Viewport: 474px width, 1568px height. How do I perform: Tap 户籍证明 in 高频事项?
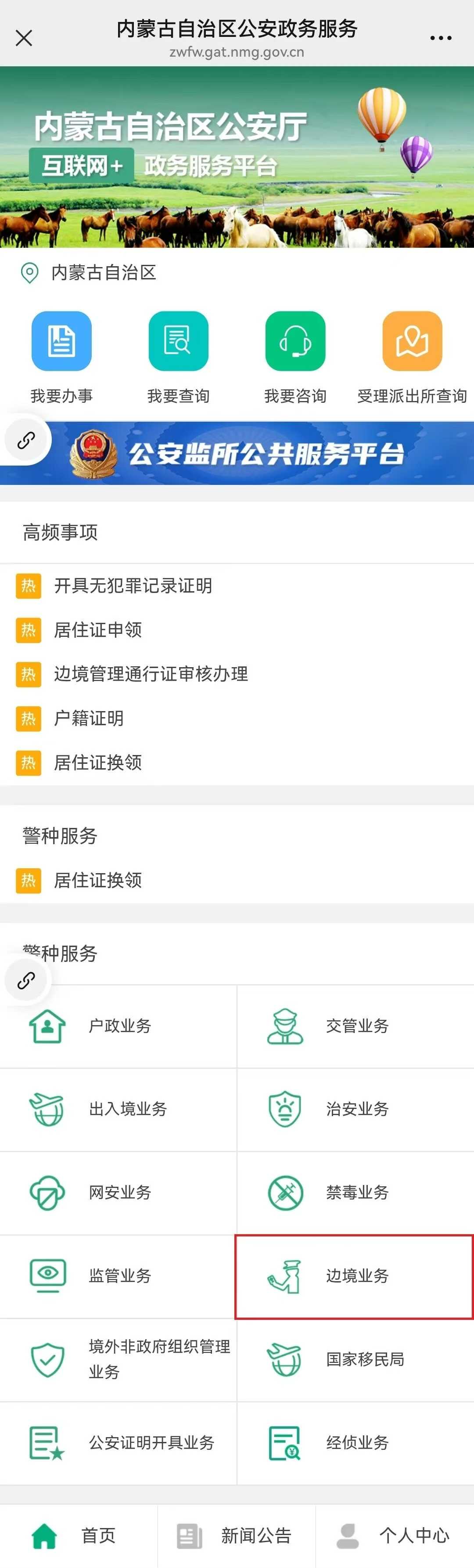click(88, 718)
